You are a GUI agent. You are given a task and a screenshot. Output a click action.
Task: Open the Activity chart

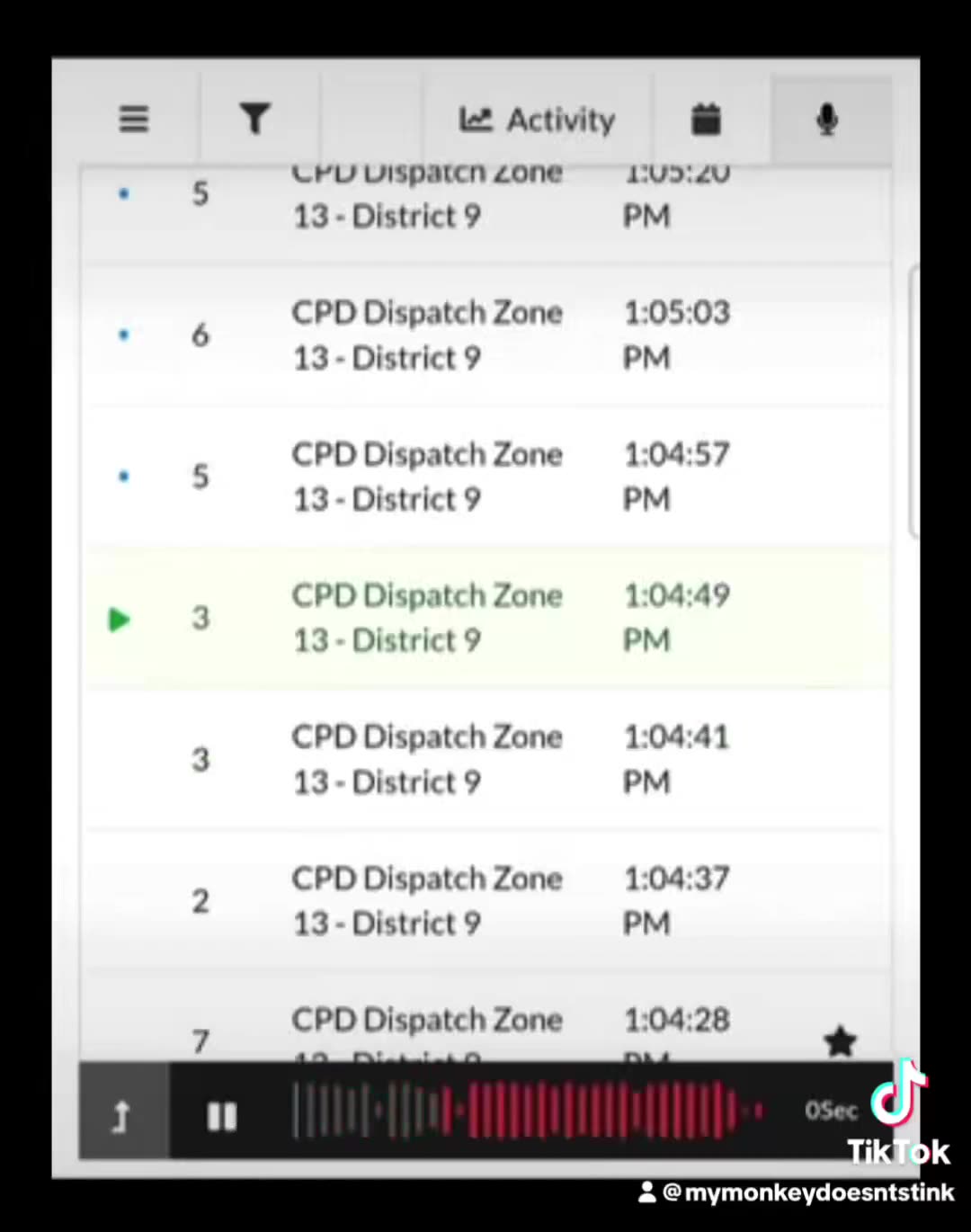coord(538,120)
